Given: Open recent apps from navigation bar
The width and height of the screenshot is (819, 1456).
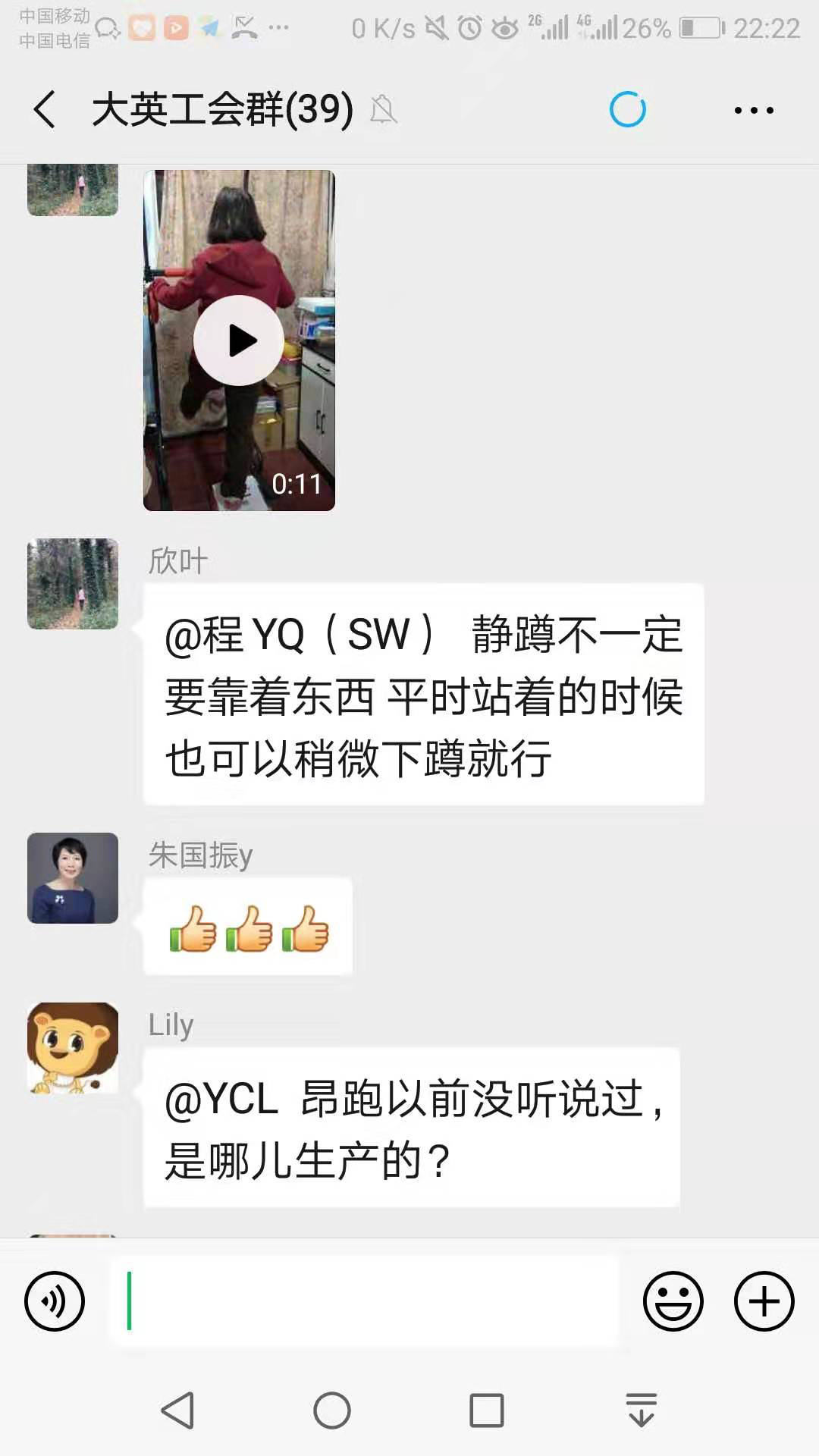Looking at the screenshot, I should [x=487, y=1410].
